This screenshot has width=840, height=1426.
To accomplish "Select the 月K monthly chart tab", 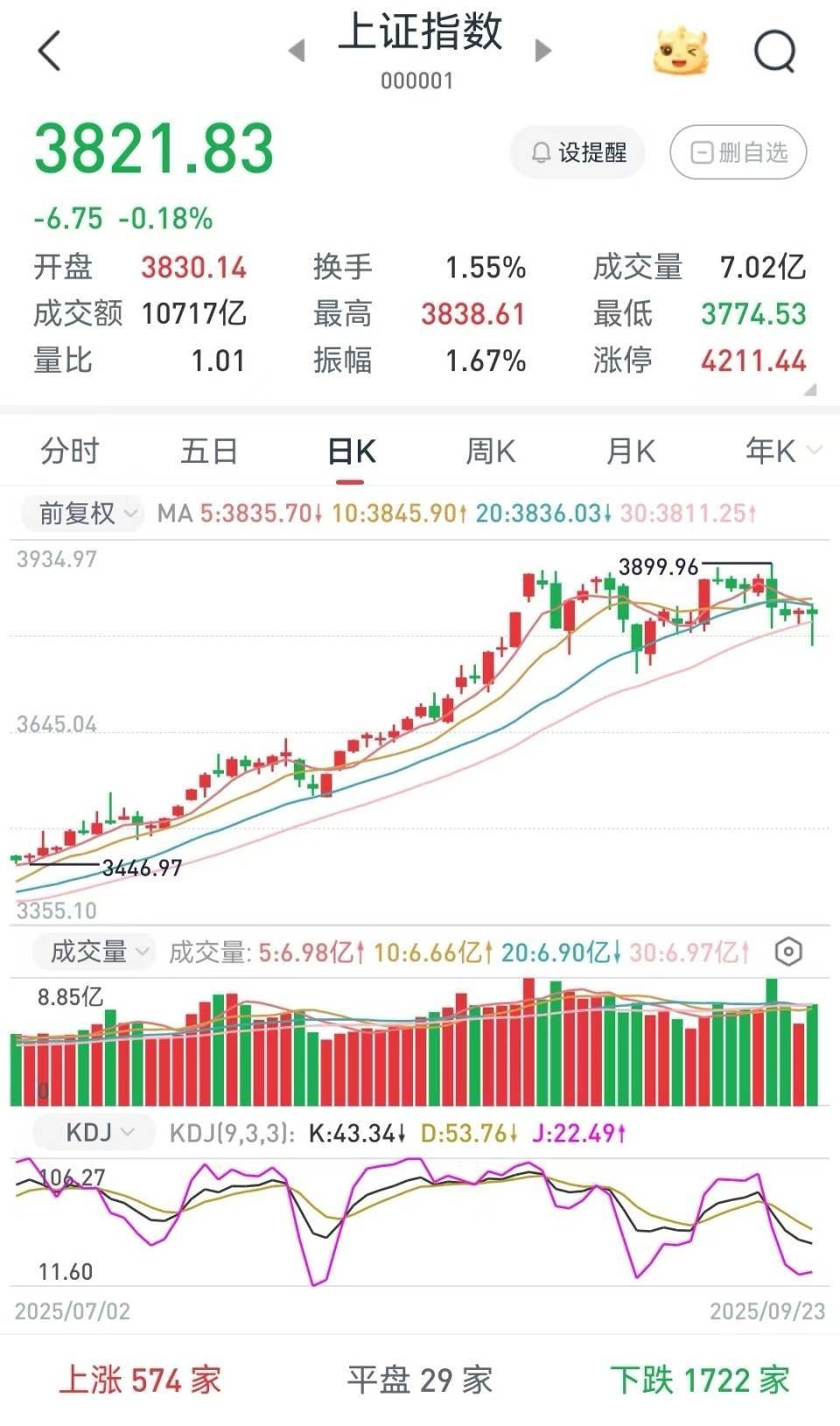I will coord(628,453).
